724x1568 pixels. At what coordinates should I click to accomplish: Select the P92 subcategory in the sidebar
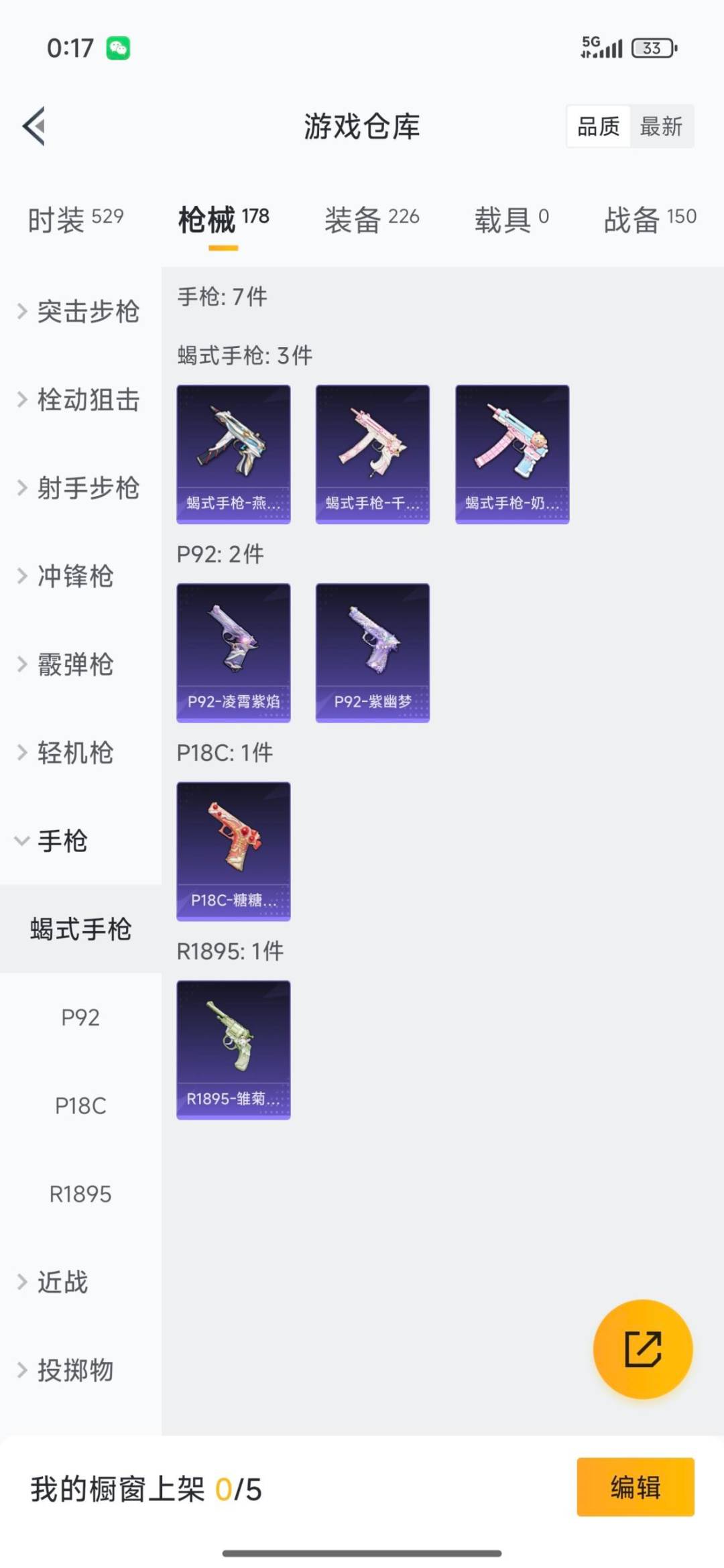(x=81, y=1018)
